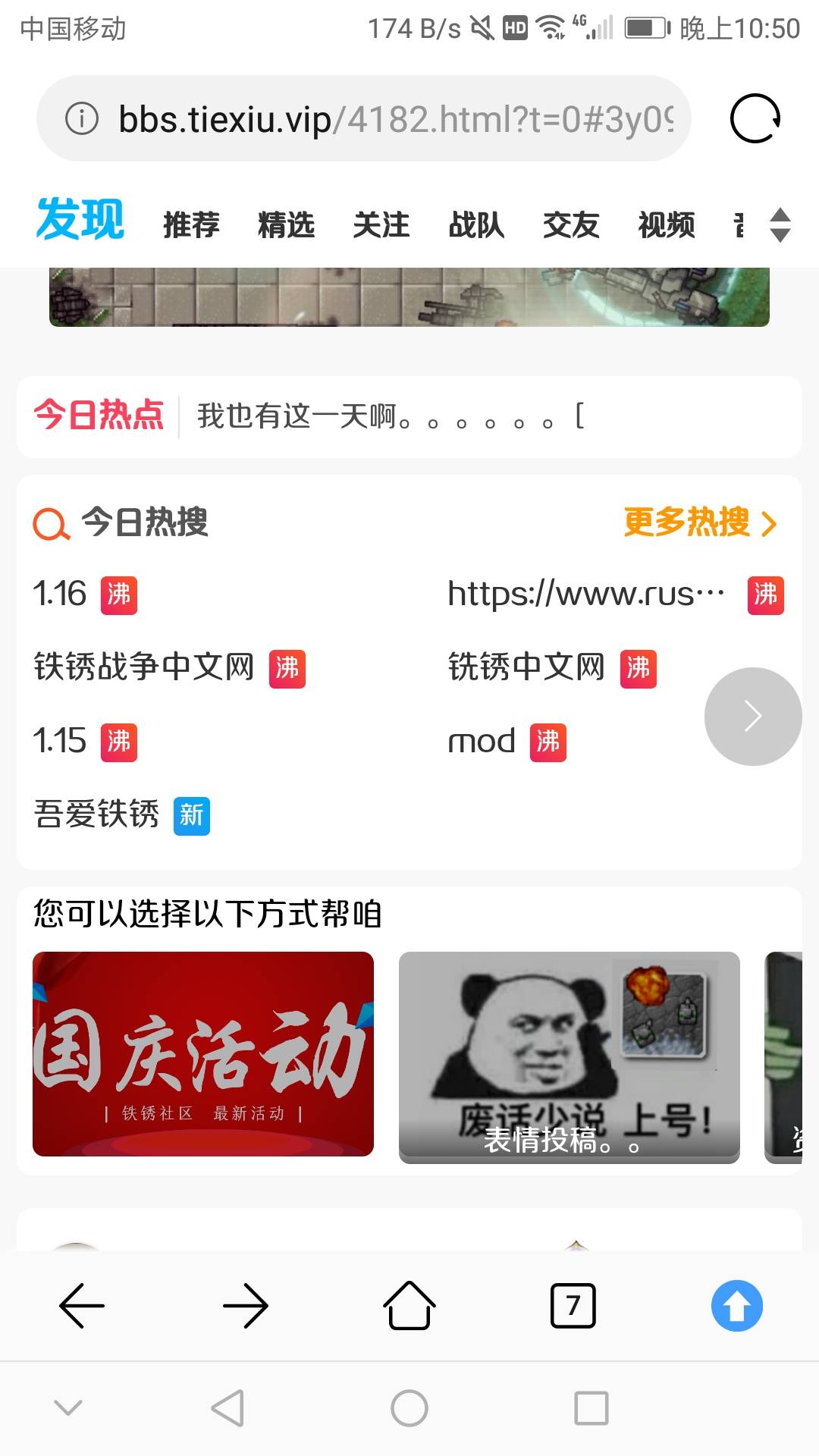Go back to the previous web page
The width and height of the screenshot is (819, 1456).
[x=82, y=1306]
